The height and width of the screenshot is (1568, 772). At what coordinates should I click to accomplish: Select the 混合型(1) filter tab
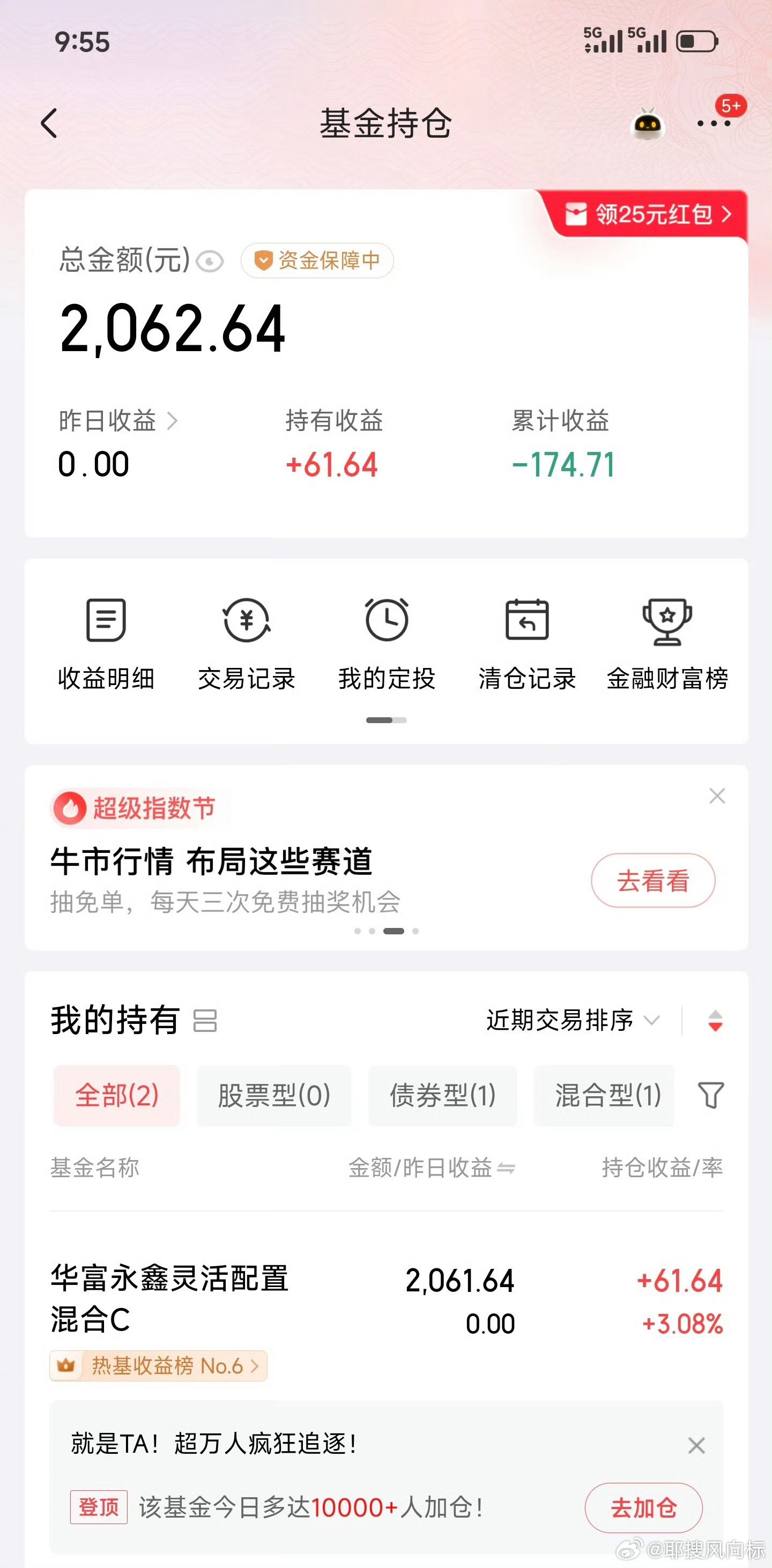tap(604, 1096)
